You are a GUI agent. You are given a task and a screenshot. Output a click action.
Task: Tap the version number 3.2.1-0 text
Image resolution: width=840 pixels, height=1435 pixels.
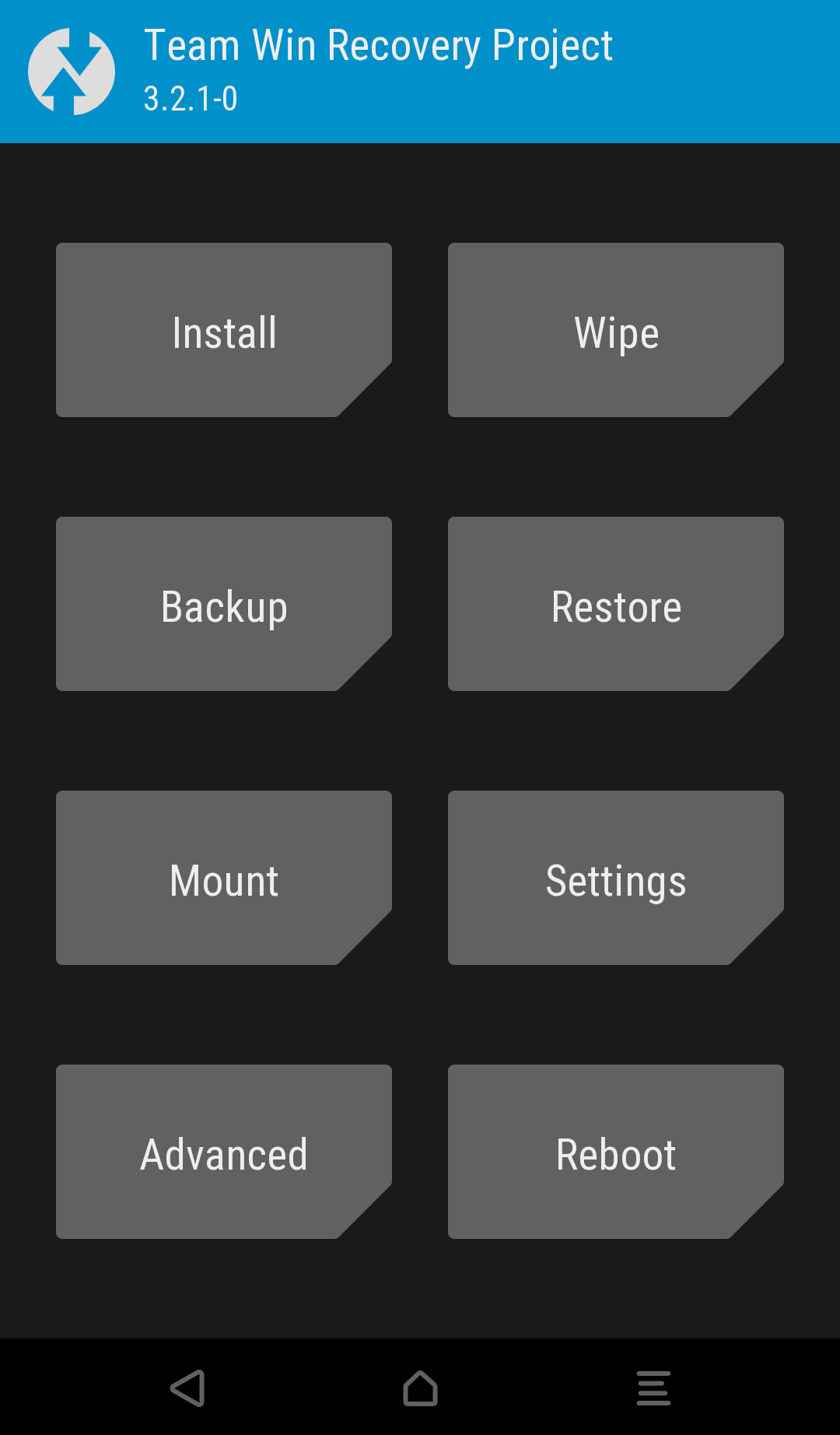click(x=189, y=98)
